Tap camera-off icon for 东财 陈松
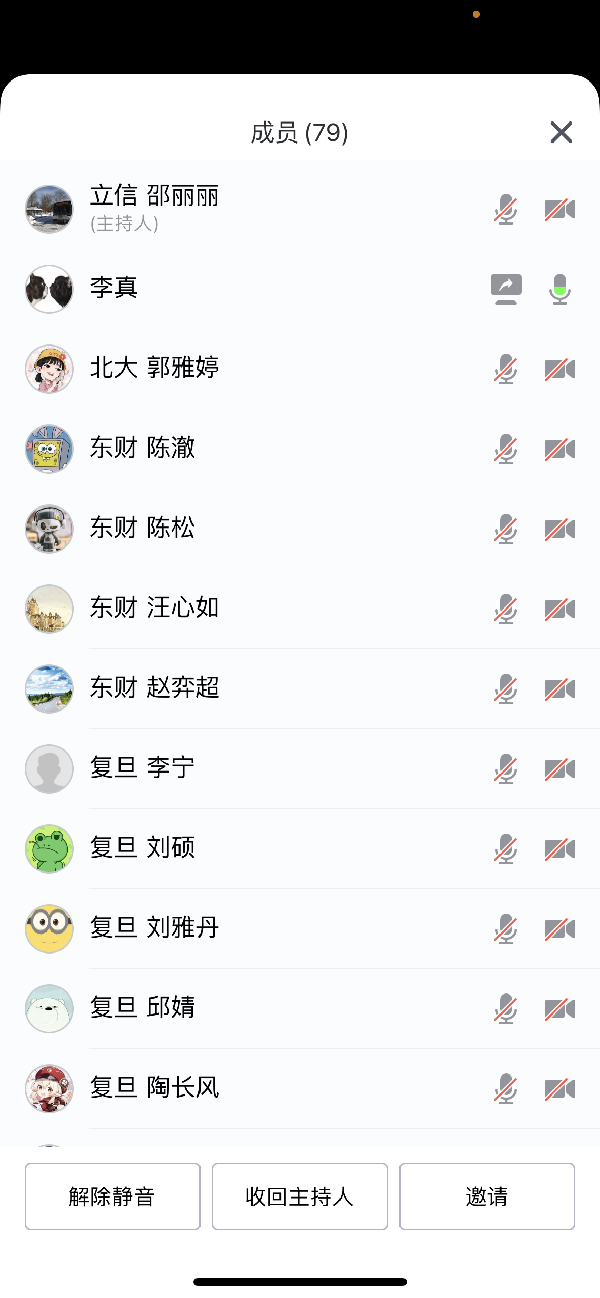The width and height of the screenshot is (600, 1298). [560, 529]
